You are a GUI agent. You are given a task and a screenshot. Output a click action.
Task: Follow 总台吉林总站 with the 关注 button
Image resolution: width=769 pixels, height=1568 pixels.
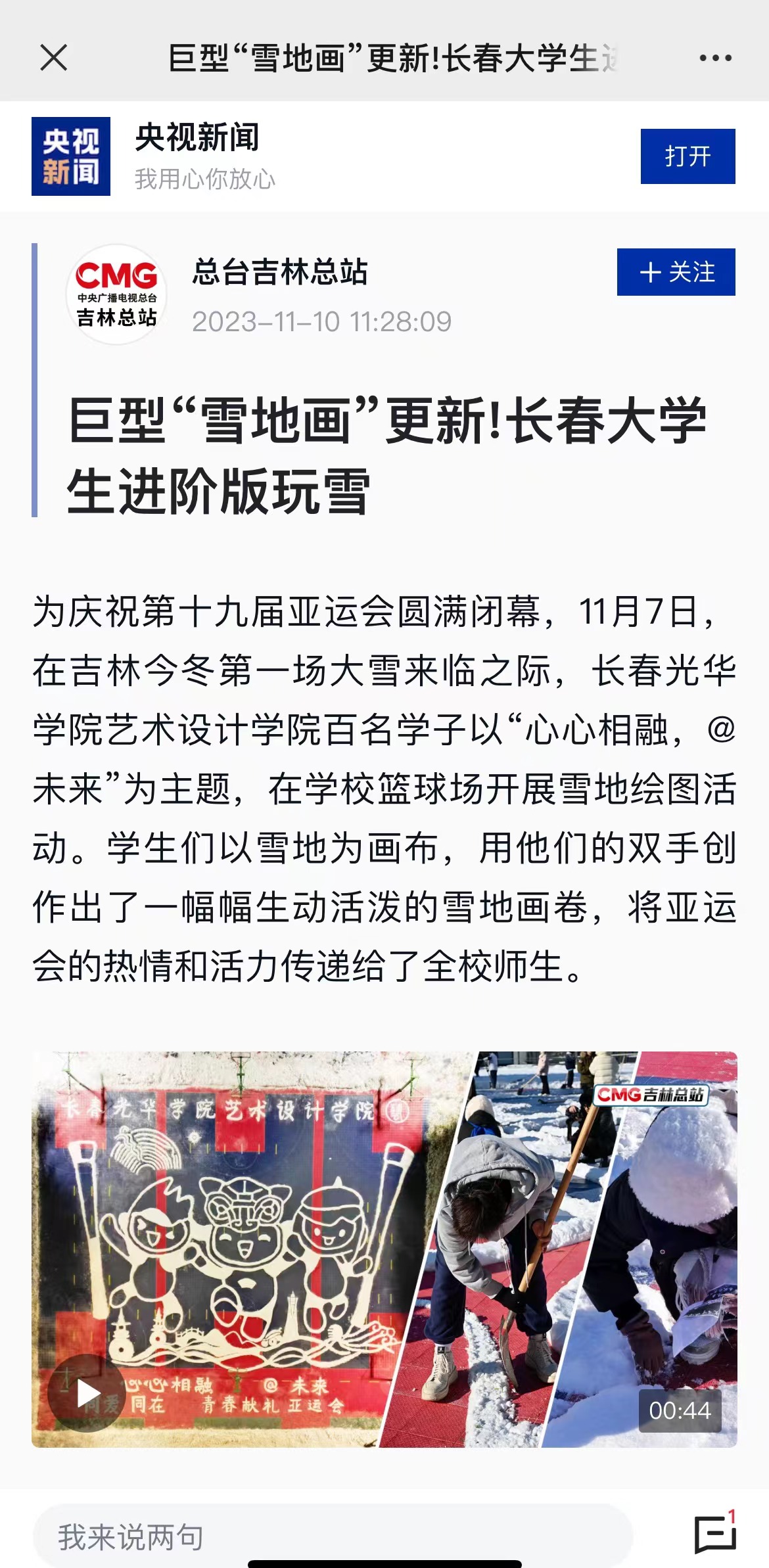(x=676, y=272)
